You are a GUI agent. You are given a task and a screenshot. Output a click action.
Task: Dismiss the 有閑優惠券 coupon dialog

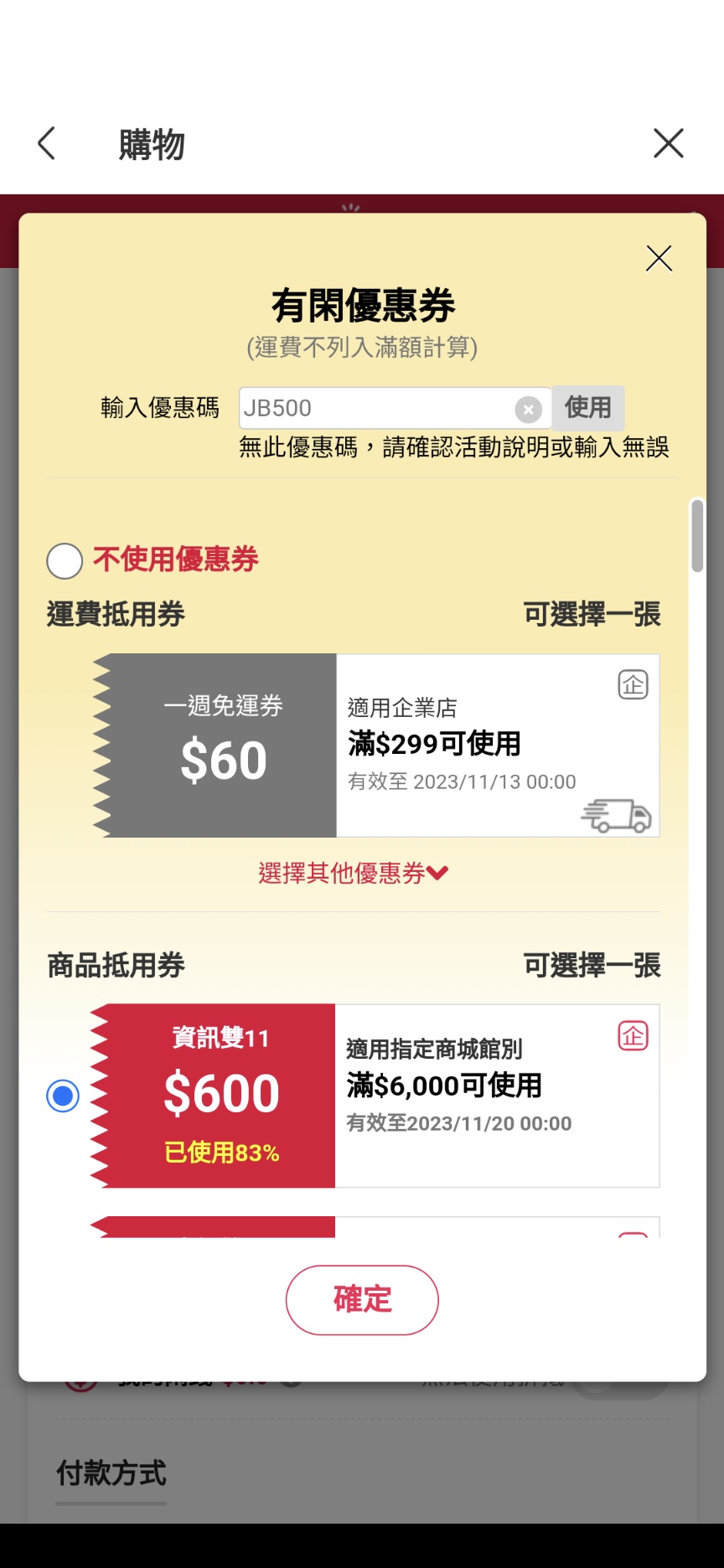pos(659,259)
